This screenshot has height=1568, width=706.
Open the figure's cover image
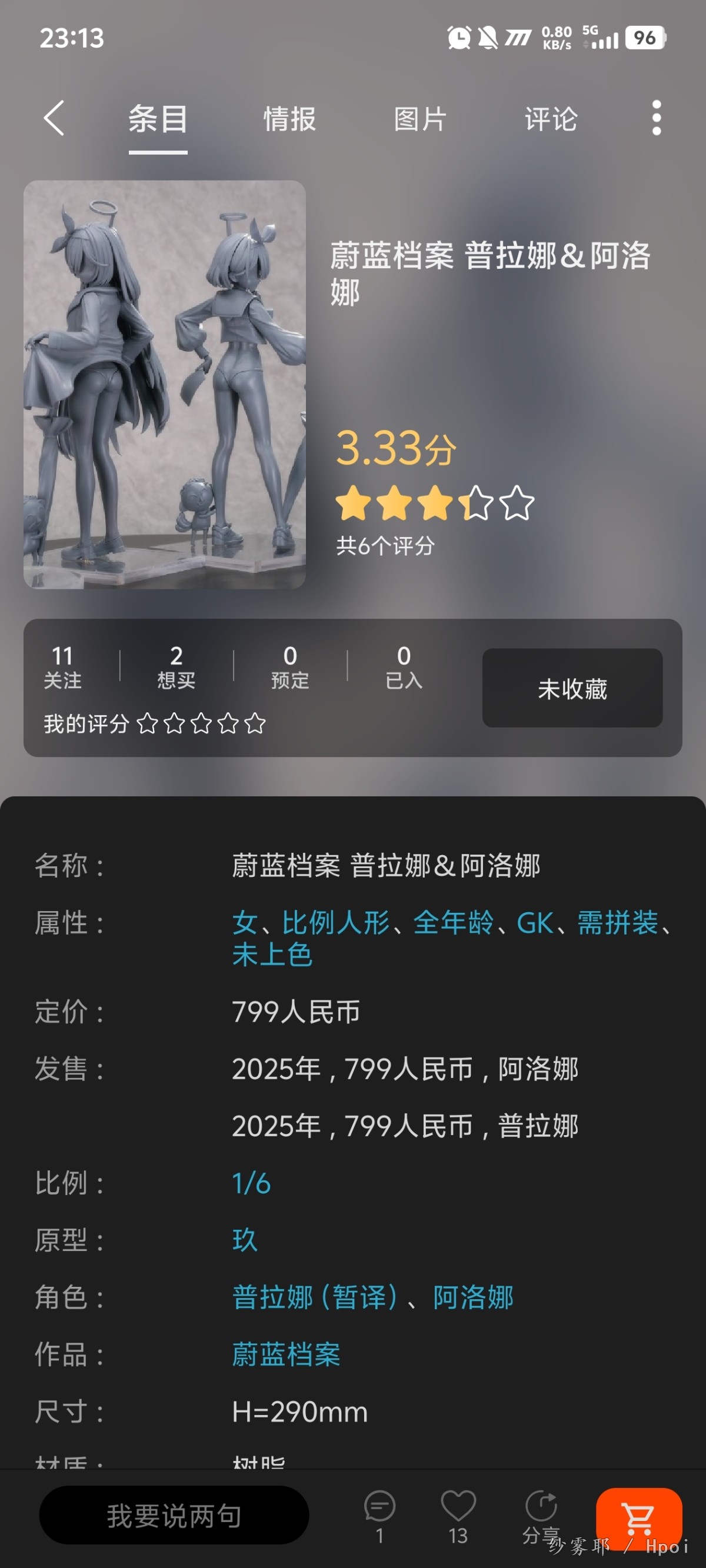(165, 384)
